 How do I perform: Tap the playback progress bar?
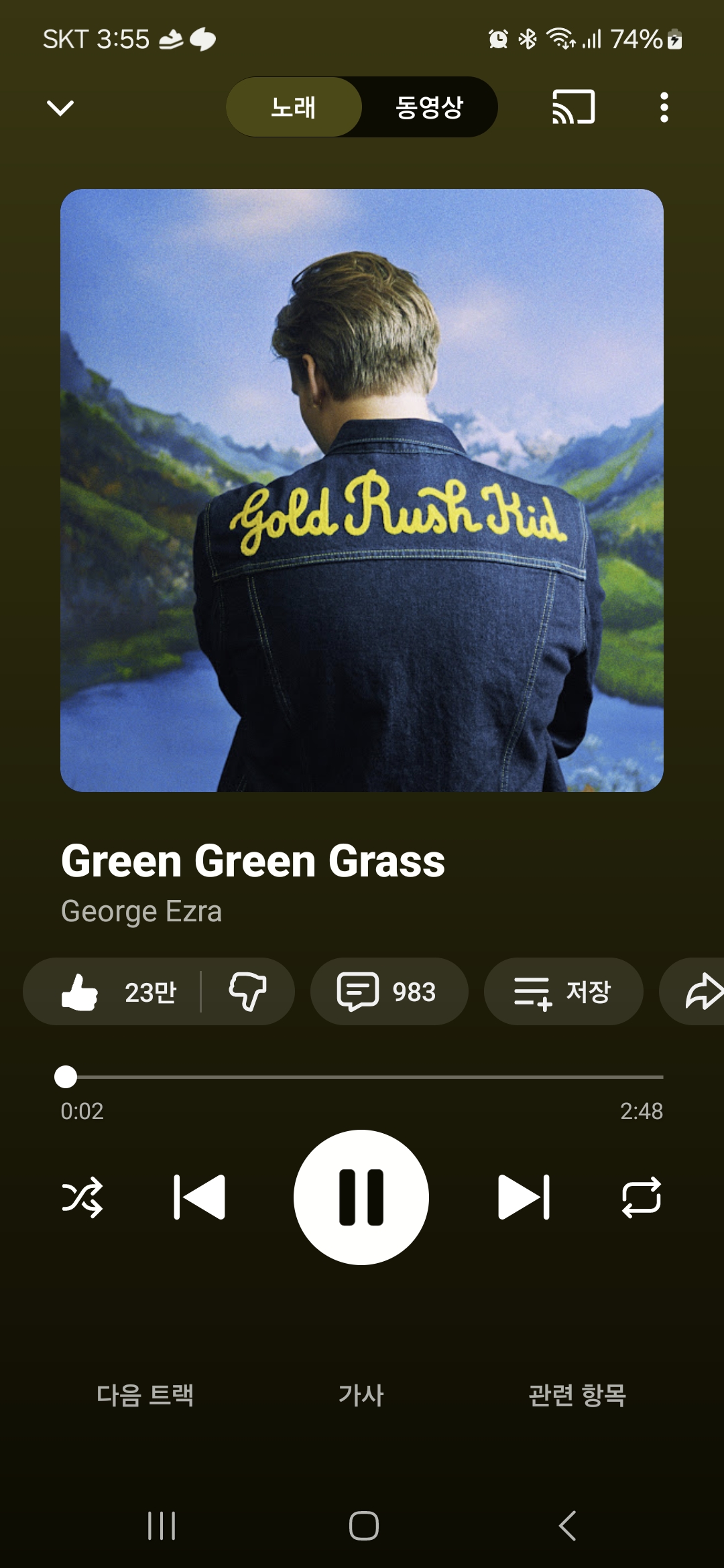pyautogui.click(x=362, y=1077)
